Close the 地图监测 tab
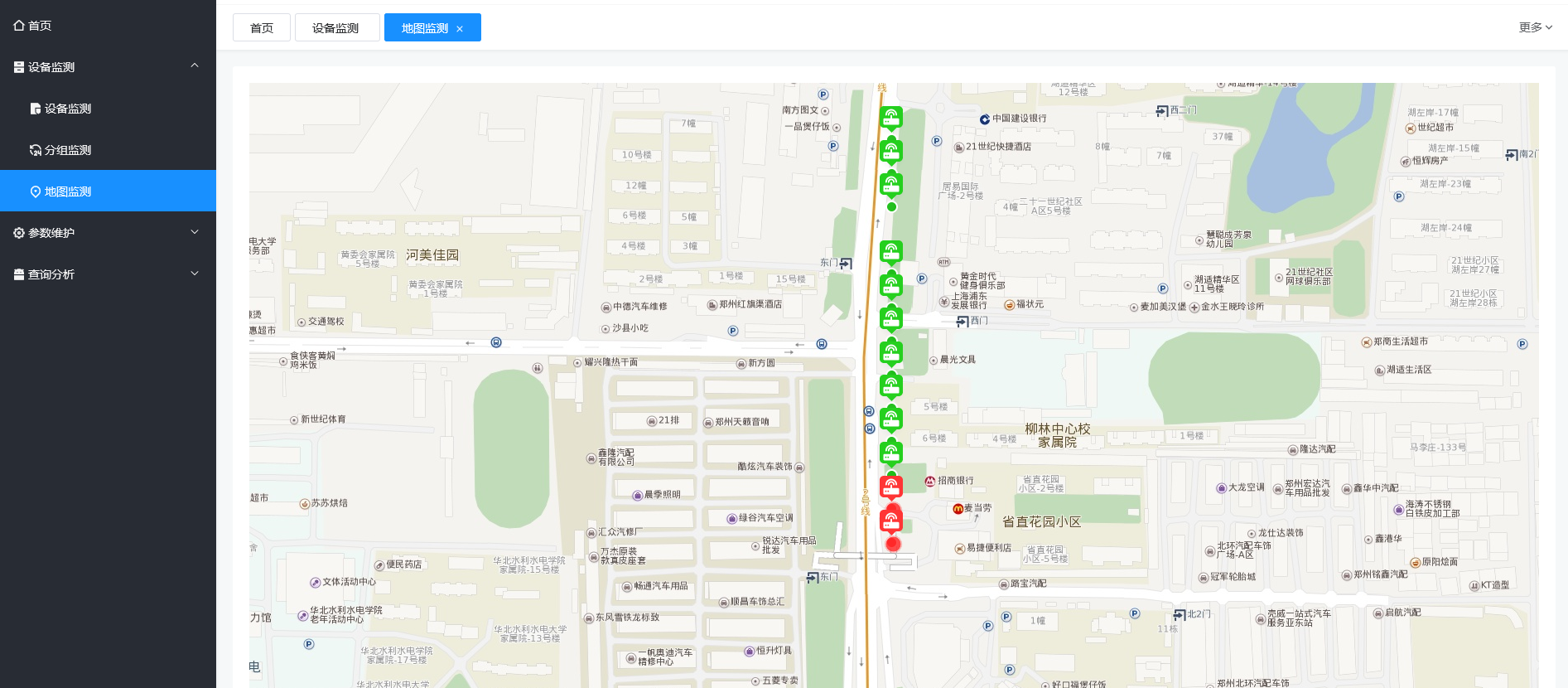 [460, 29]
